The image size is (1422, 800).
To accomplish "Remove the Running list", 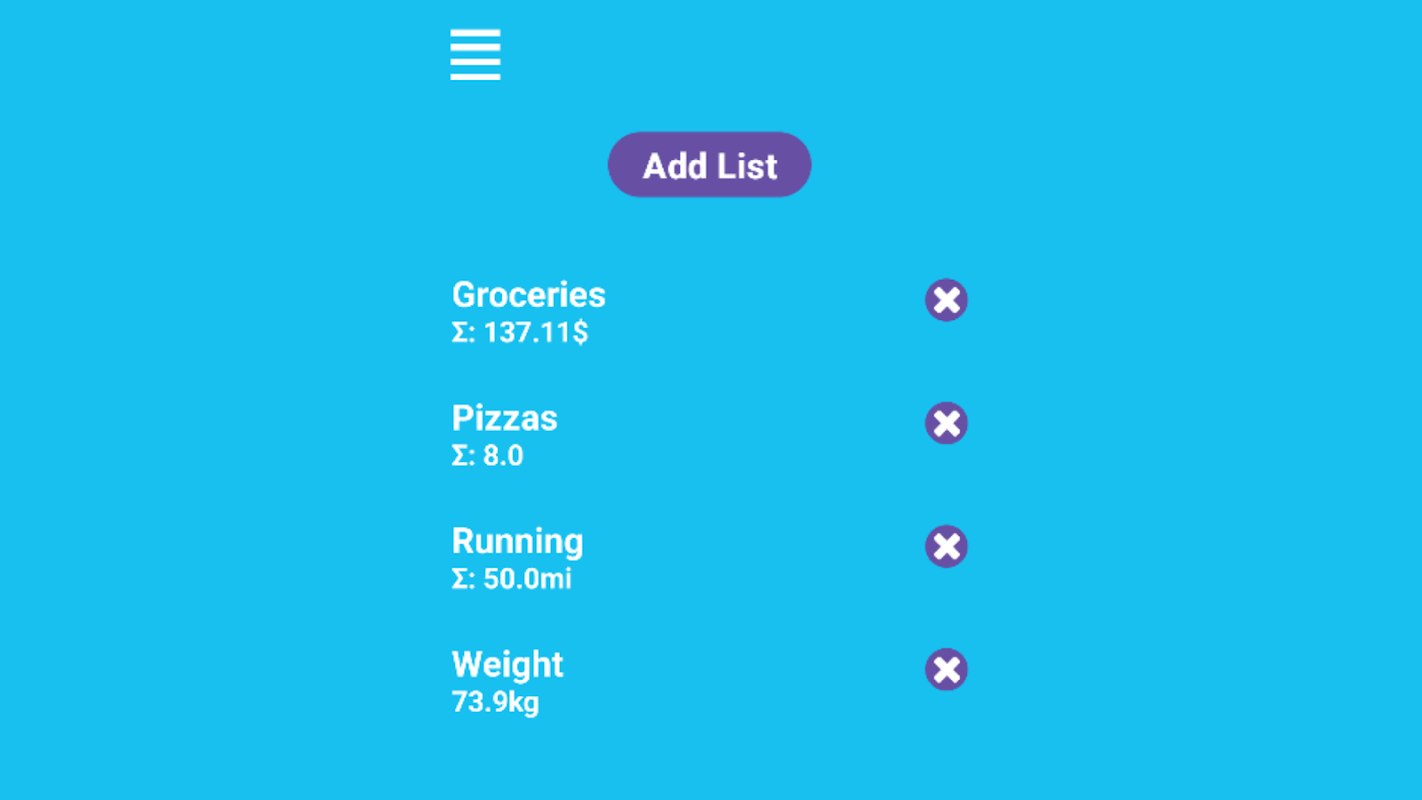I will pyautogui.click(x=946, y=546).
